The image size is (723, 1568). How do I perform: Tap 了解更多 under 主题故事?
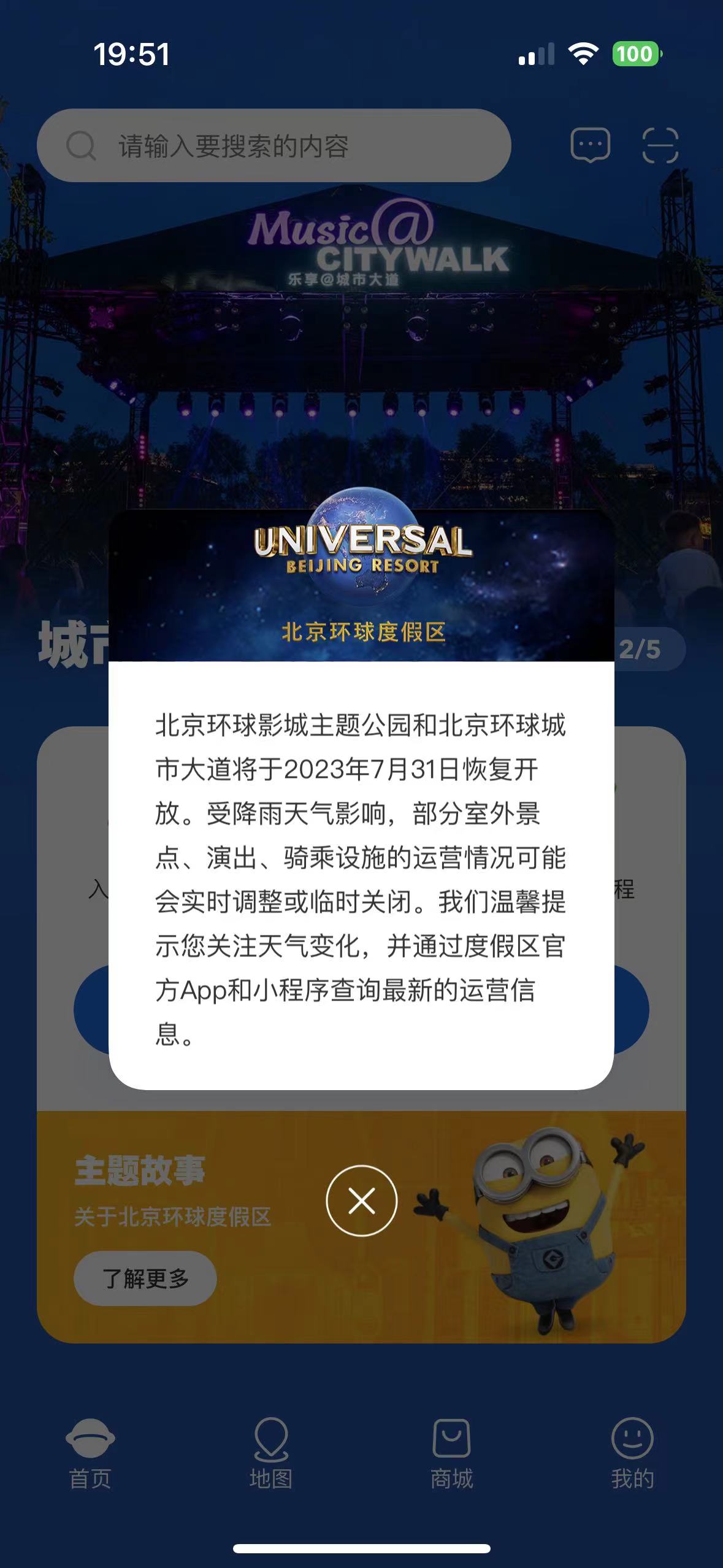coord(145,1278)
